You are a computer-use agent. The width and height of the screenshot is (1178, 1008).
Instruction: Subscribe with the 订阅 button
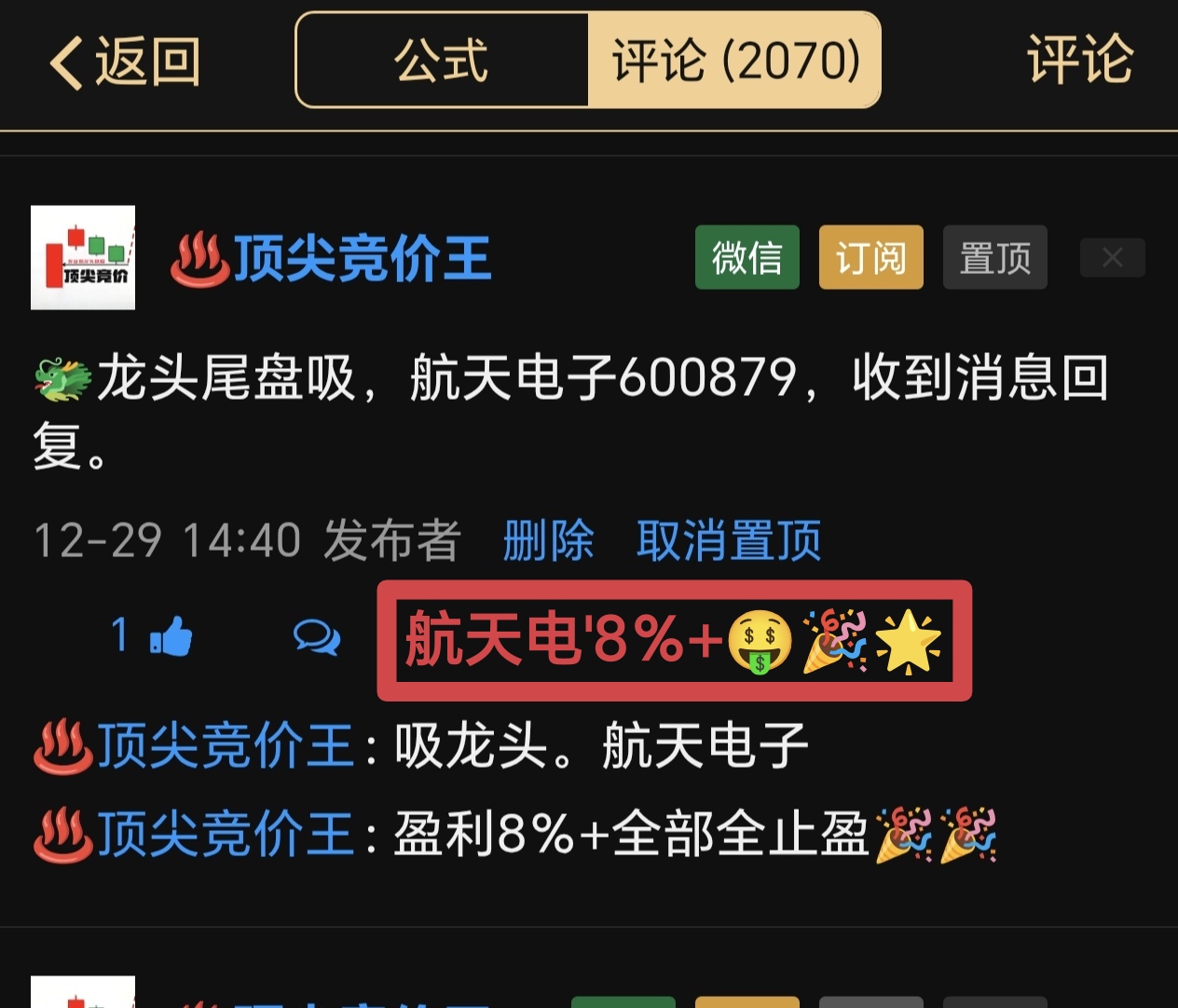point(870,257)
